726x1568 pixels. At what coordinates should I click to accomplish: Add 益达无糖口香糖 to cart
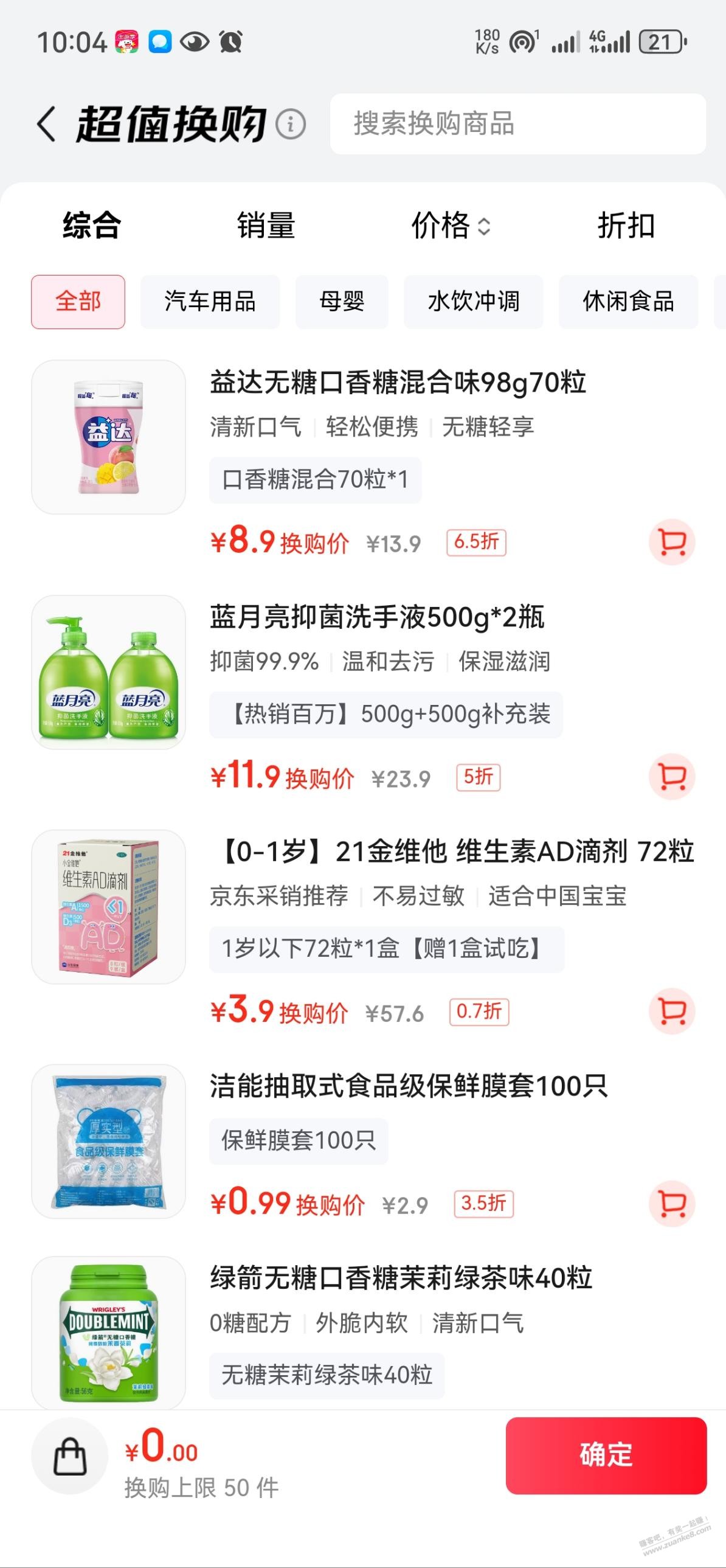(x=671, y=542)
